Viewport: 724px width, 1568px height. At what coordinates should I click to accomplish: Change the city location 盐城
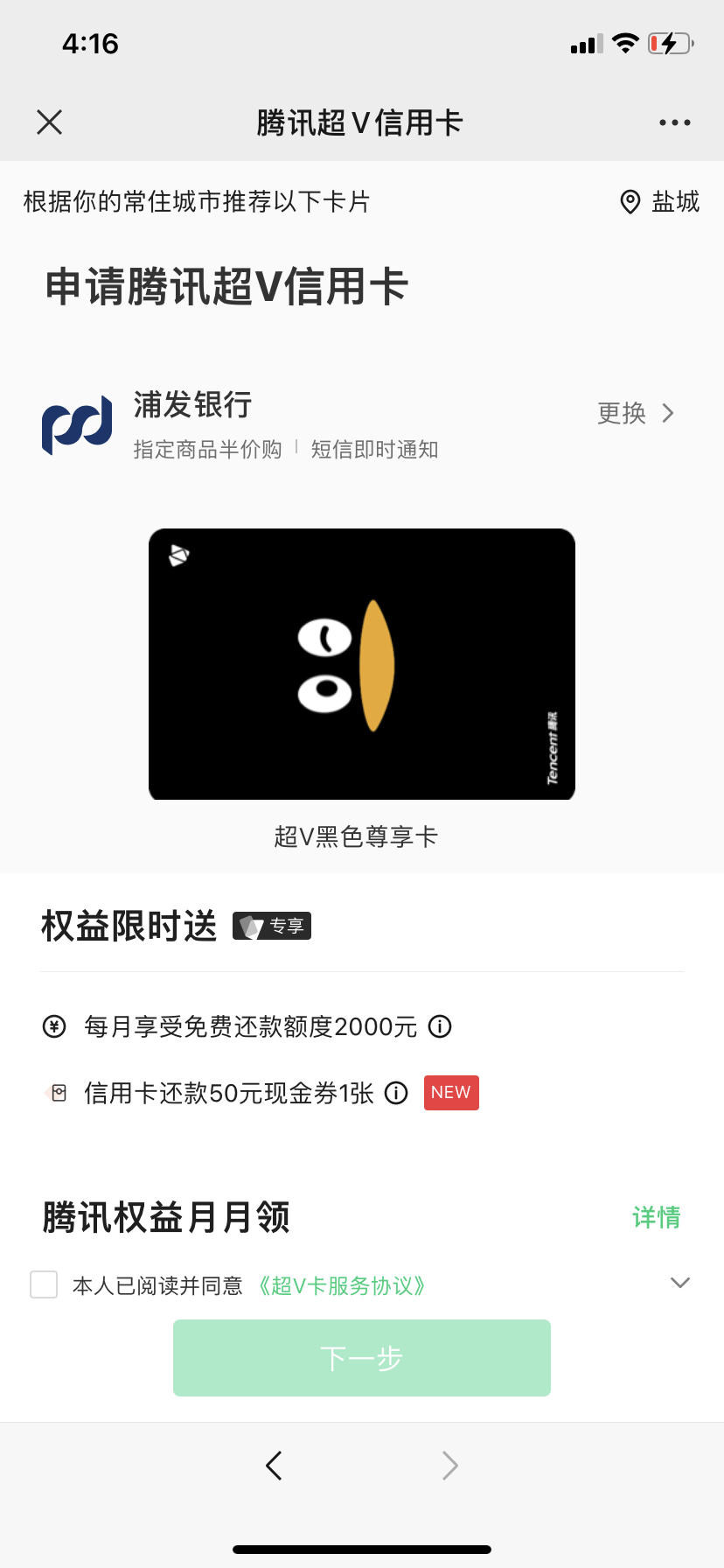tap(660, 202)
